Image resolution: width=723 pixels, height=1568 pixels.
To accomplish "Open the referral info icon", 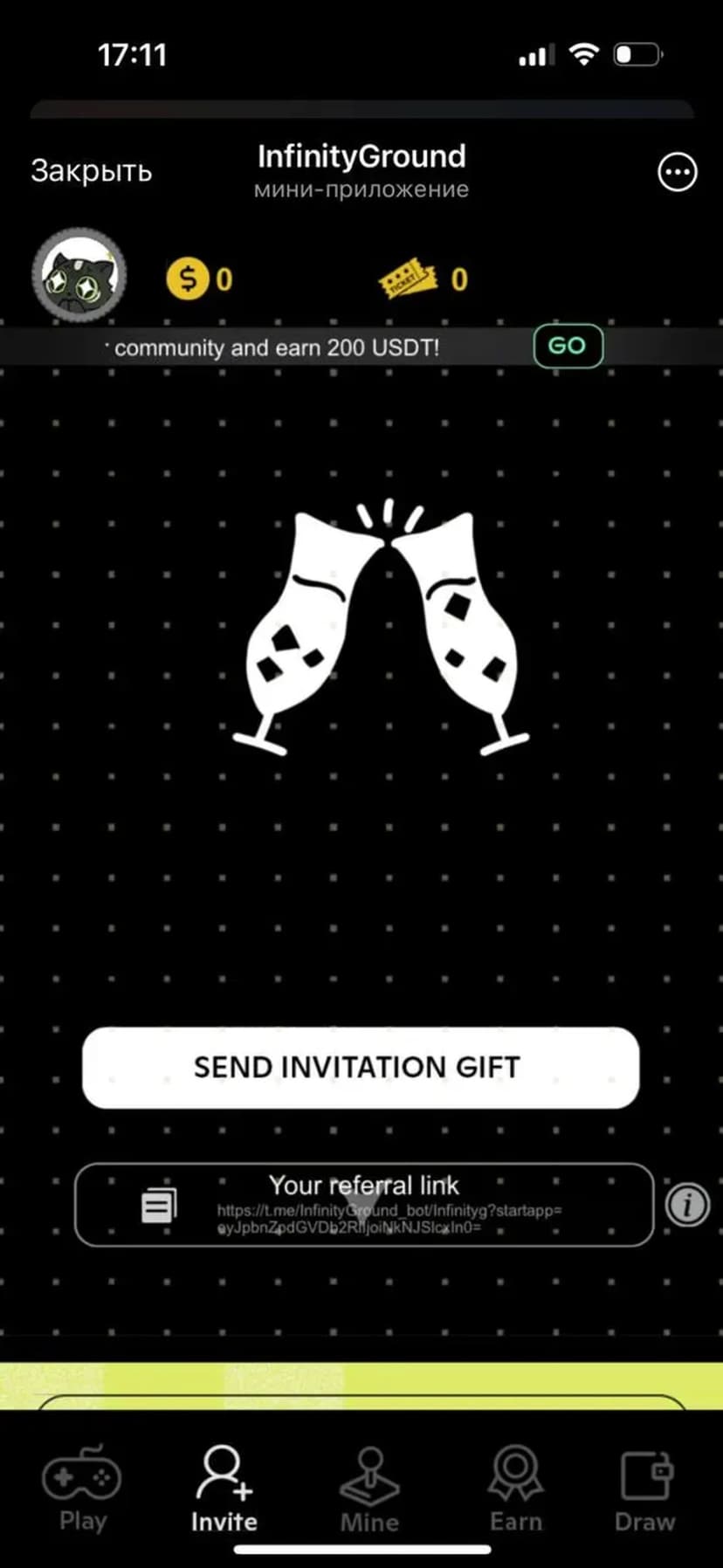I will (x=687, y=1205).
